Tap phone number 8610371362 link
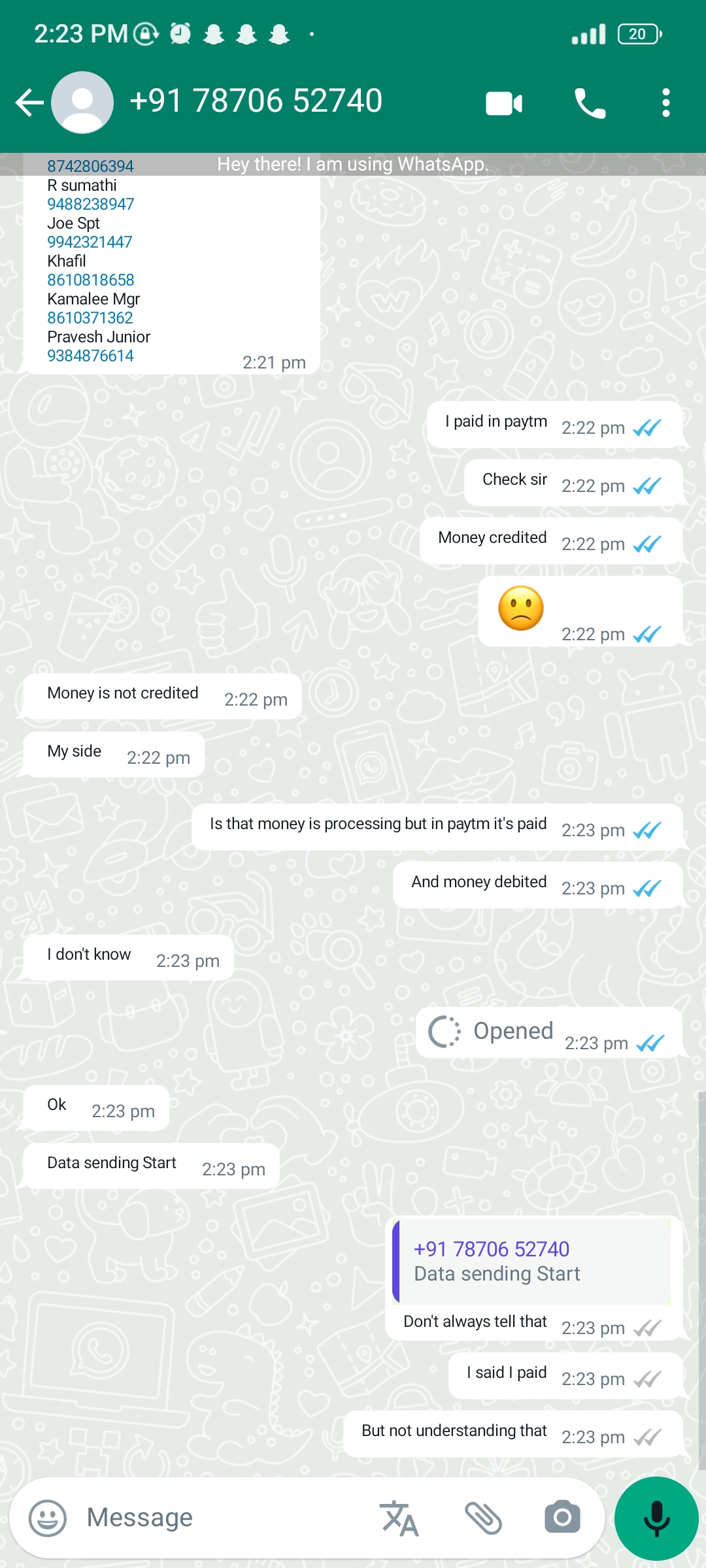The image size is (706, 1568). (x=90, y=318)
